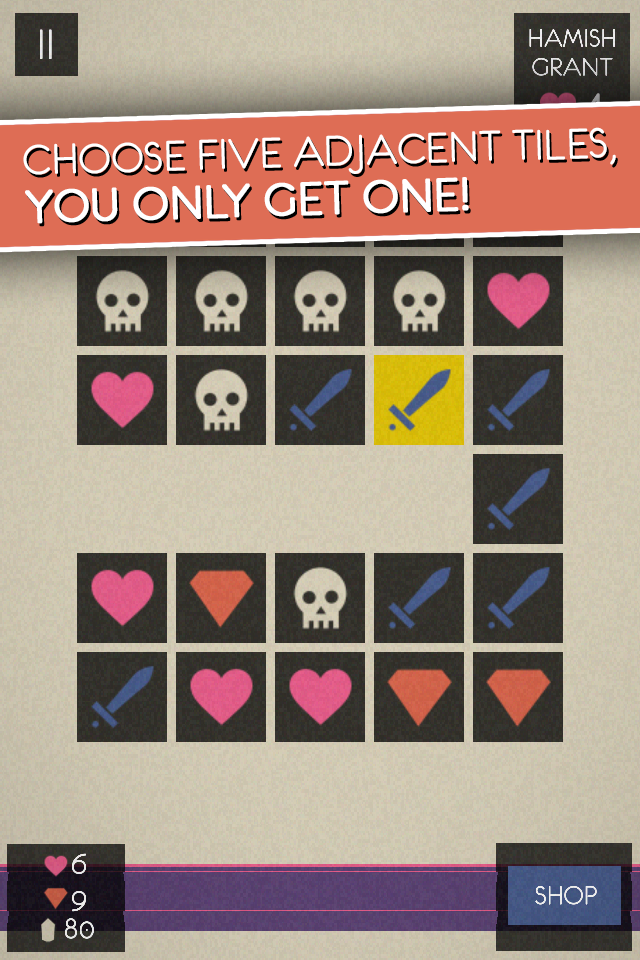Choose the skull tile between gem and sword

pos(320,598)
